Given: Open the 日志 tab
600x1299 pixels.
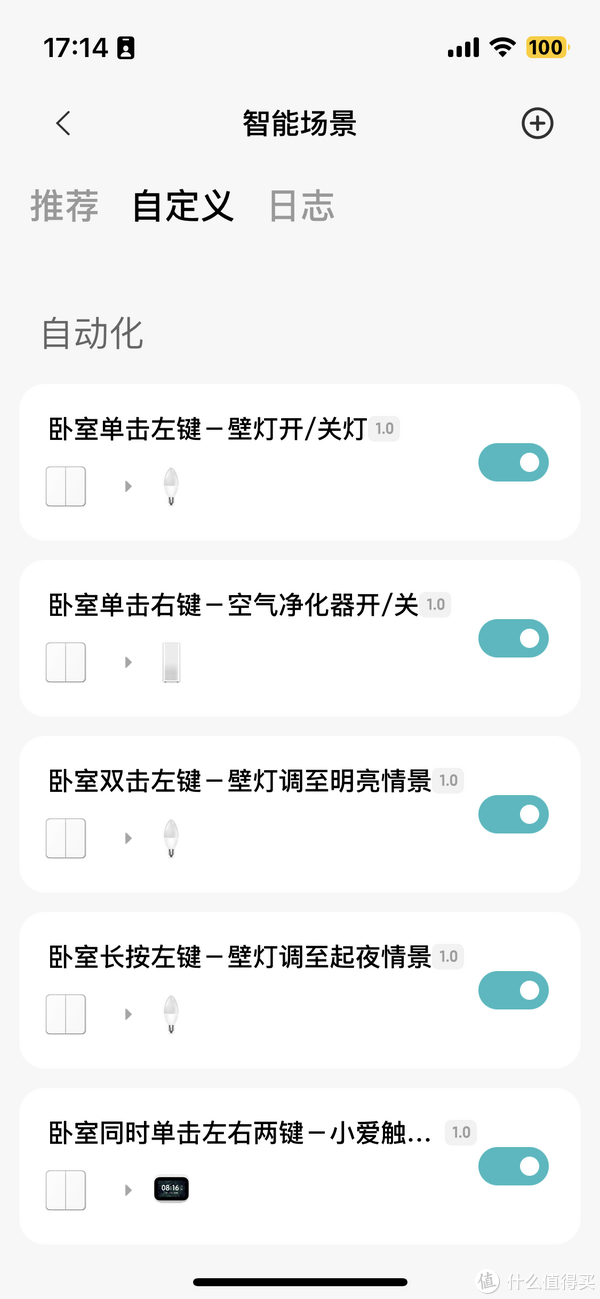Looking at the screenshot, I should [301, 207].
